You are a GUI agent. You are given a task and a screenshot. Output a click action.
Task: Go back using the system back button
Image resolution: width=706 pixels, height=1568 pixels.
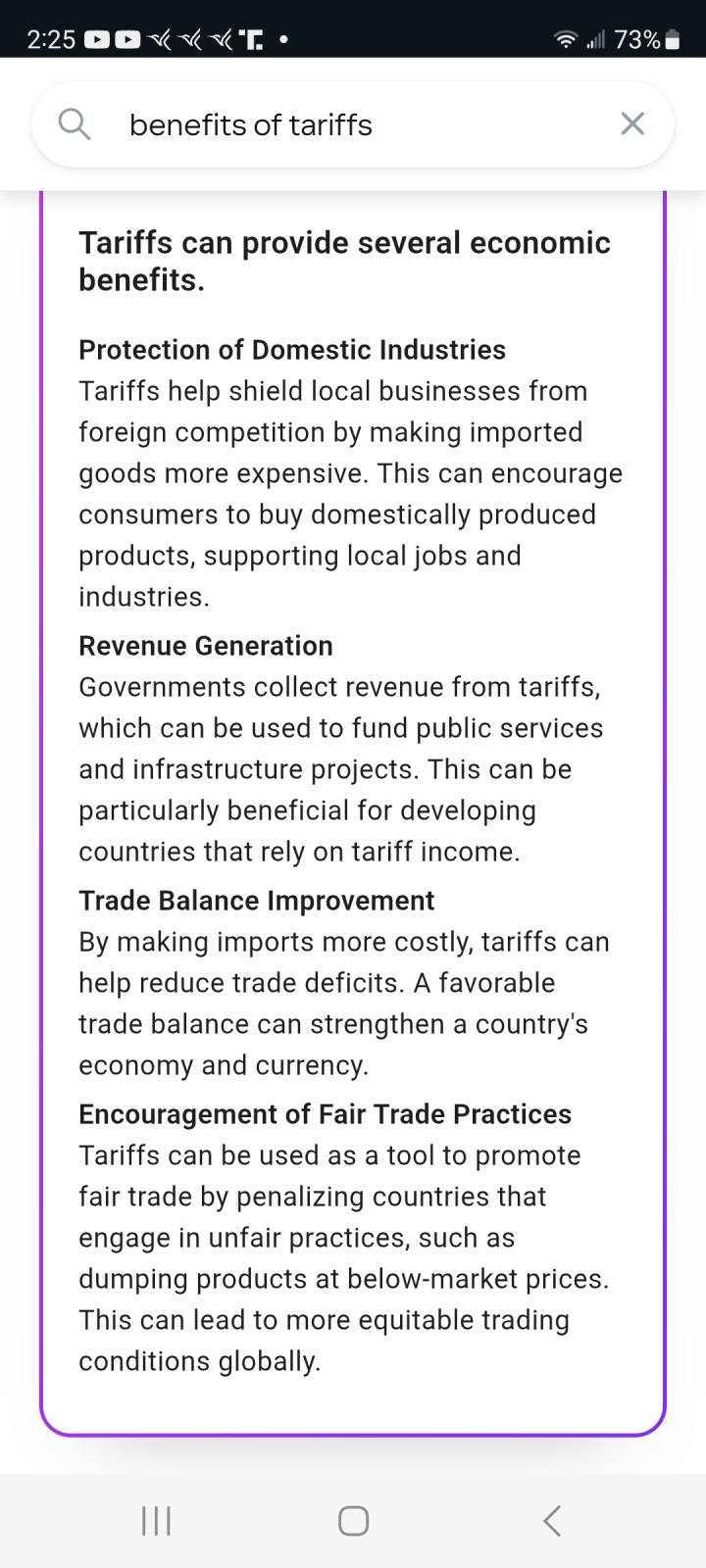(552, 1520)
